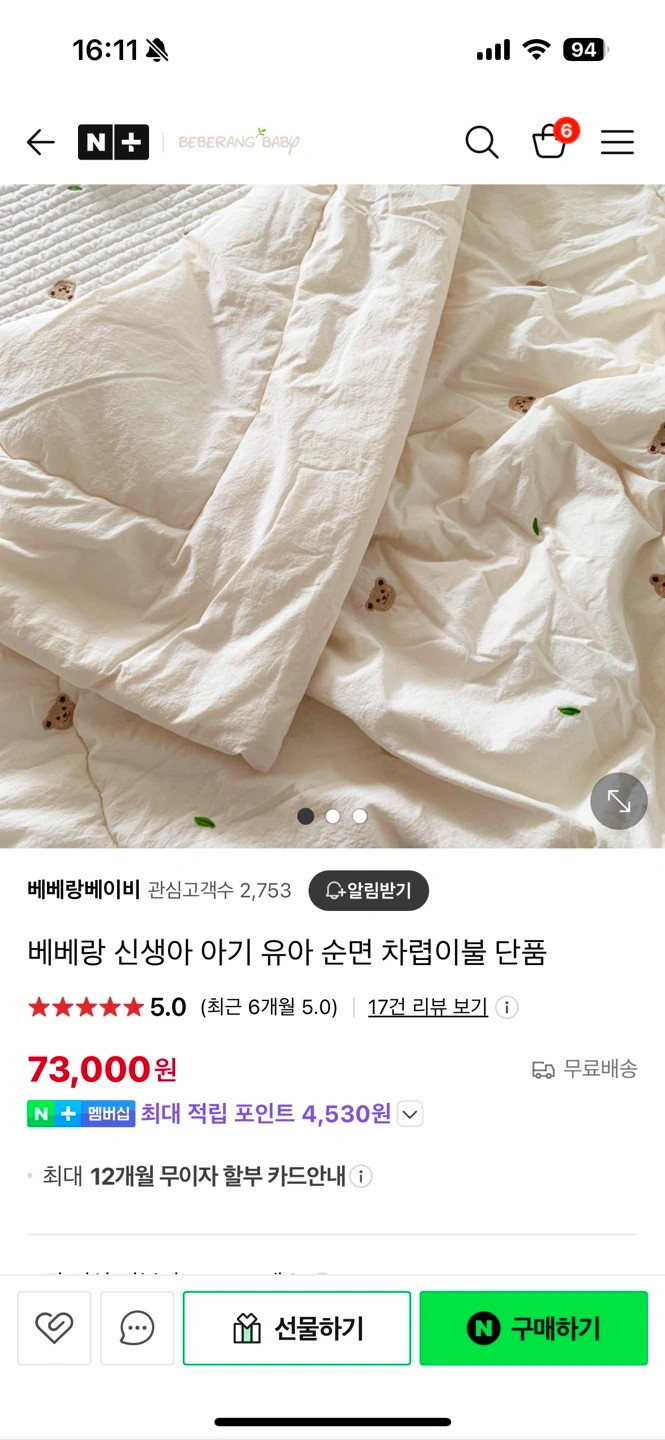The height and width of the screenshot is (1440, 665).
Task: Open the chat inquiry icon
Action: pos(137,1328)
